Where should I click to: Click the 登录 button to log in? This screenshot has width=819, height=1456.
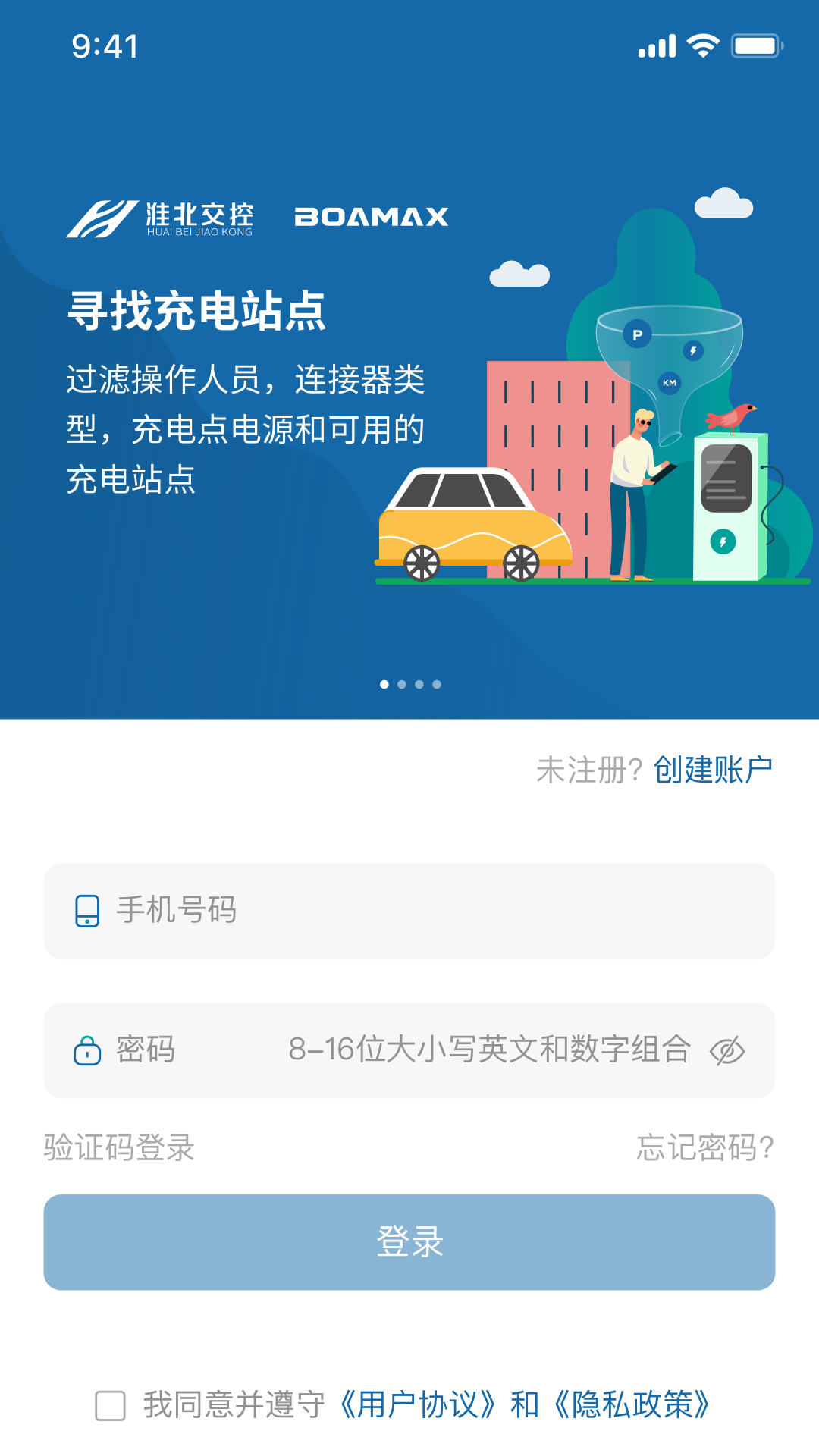(x=409, y=1242)
